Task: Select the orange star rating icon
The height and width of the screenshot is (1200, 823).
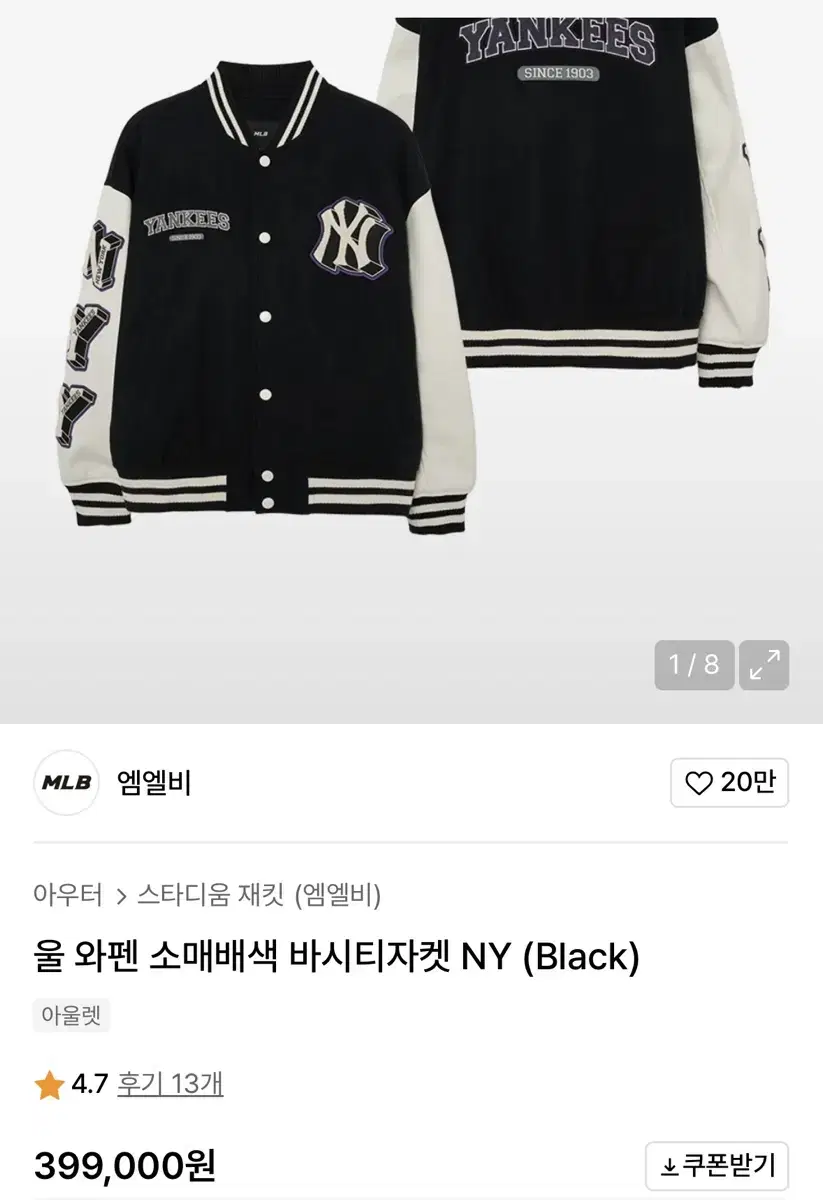Action: [46, 1082]
